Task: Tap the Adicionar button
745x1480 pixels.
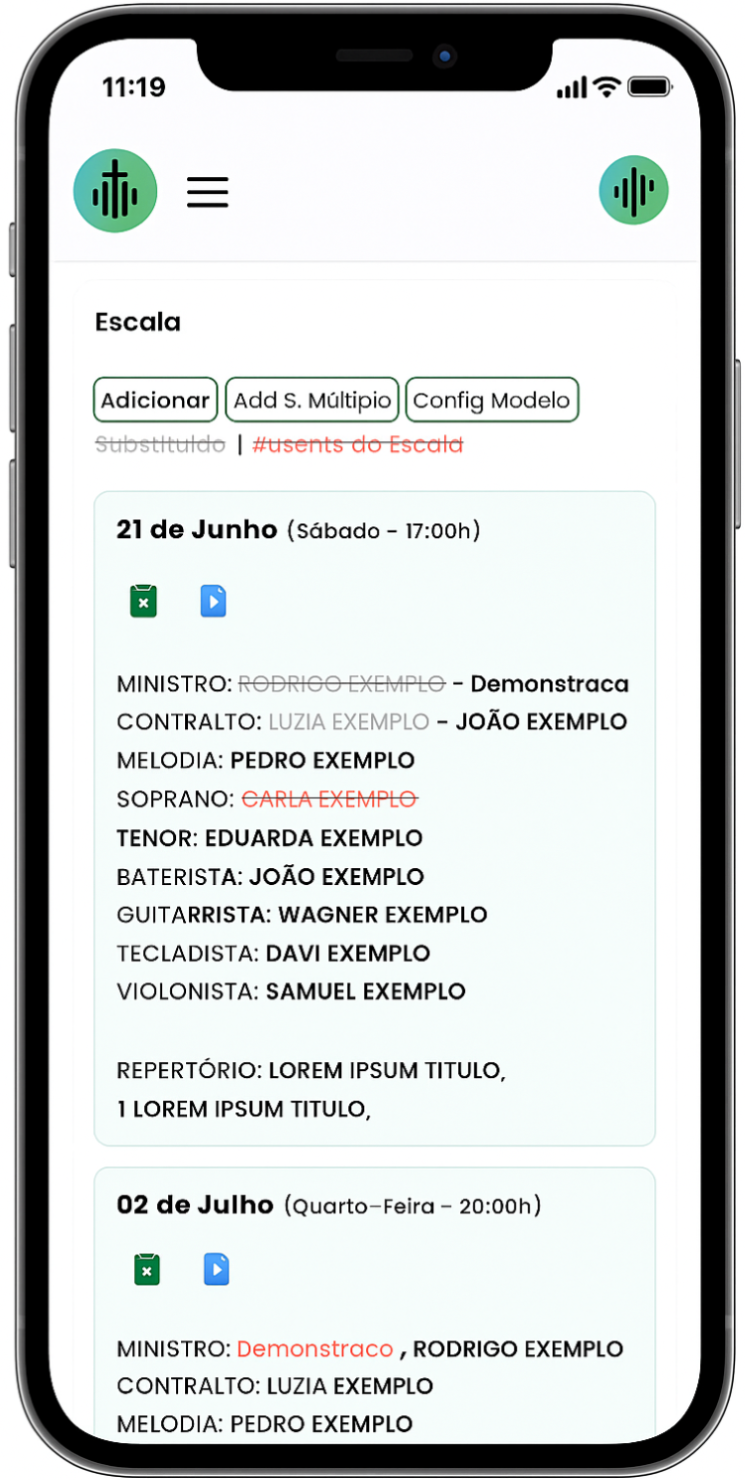Action: pyautogui.click(x=155, y=400)
